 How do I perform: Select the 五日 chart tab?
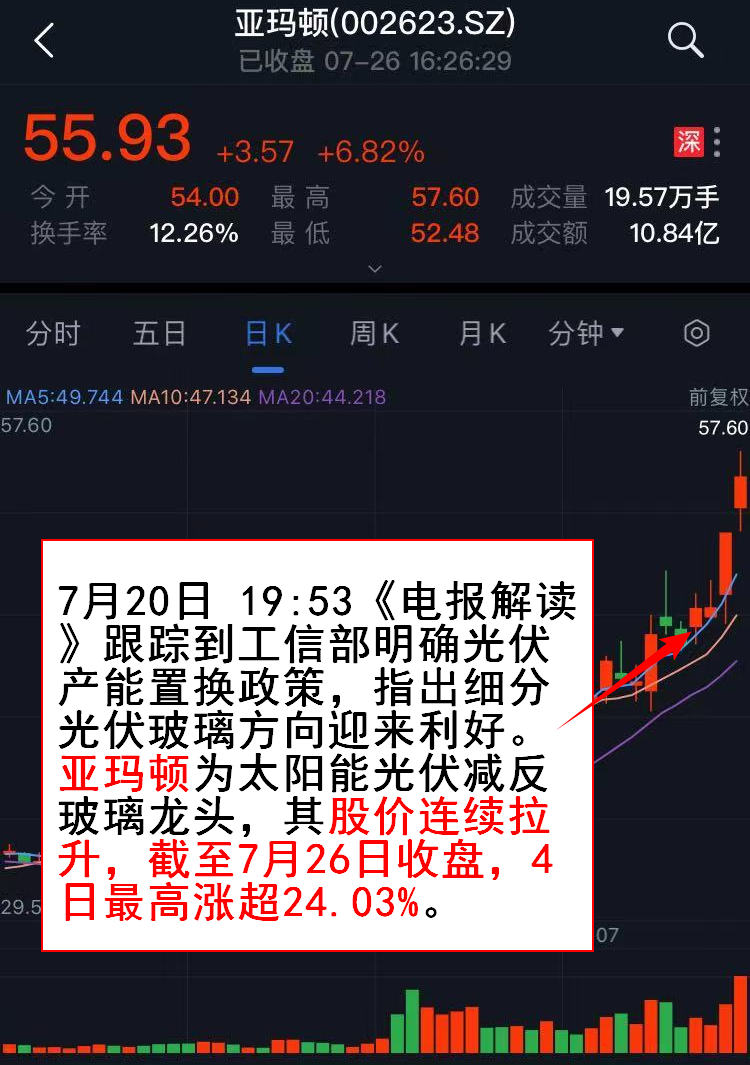click(160, 333)
